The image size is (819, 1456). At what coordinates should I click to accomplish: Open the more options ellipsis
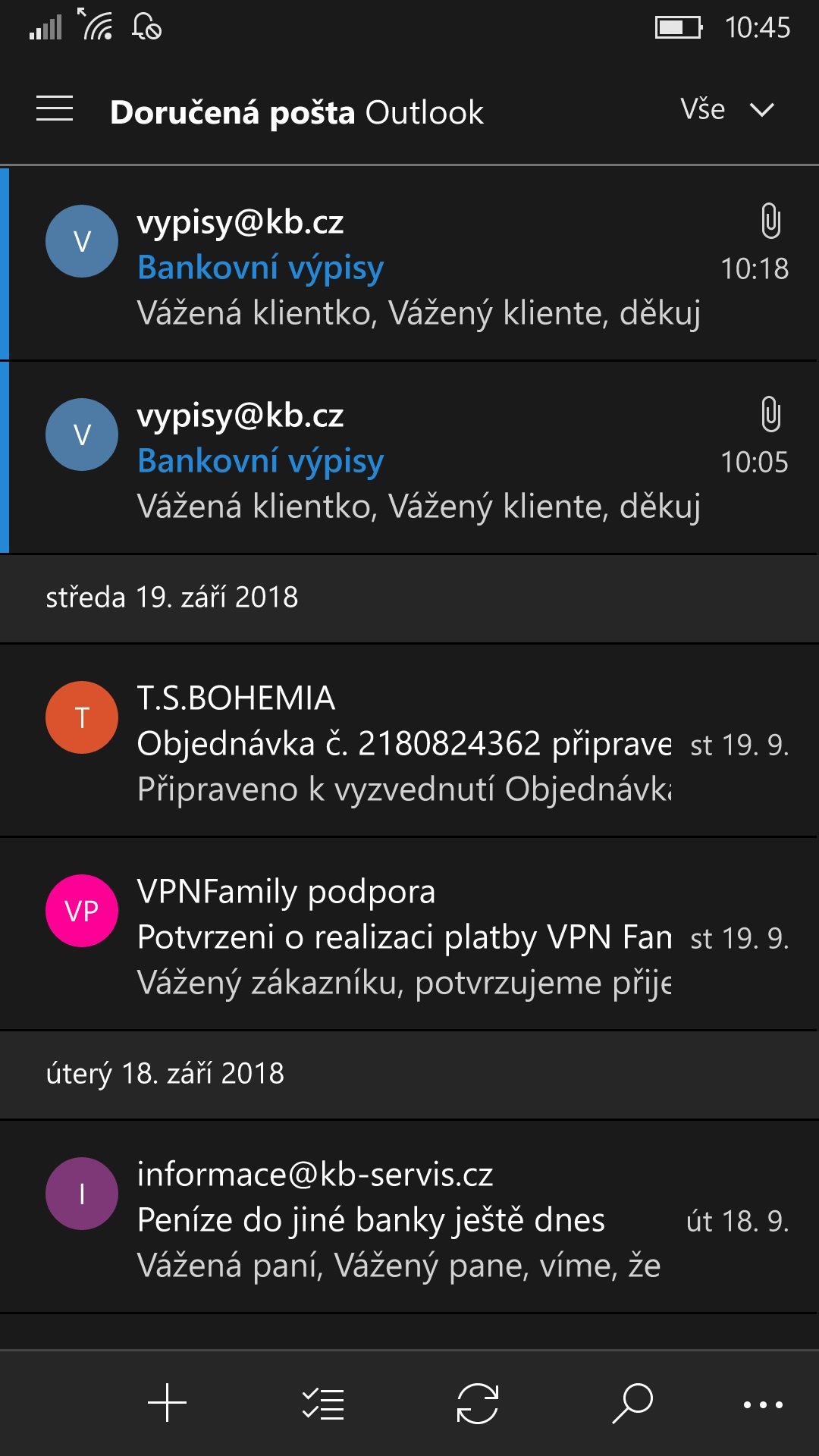[x=763, y=1404]
